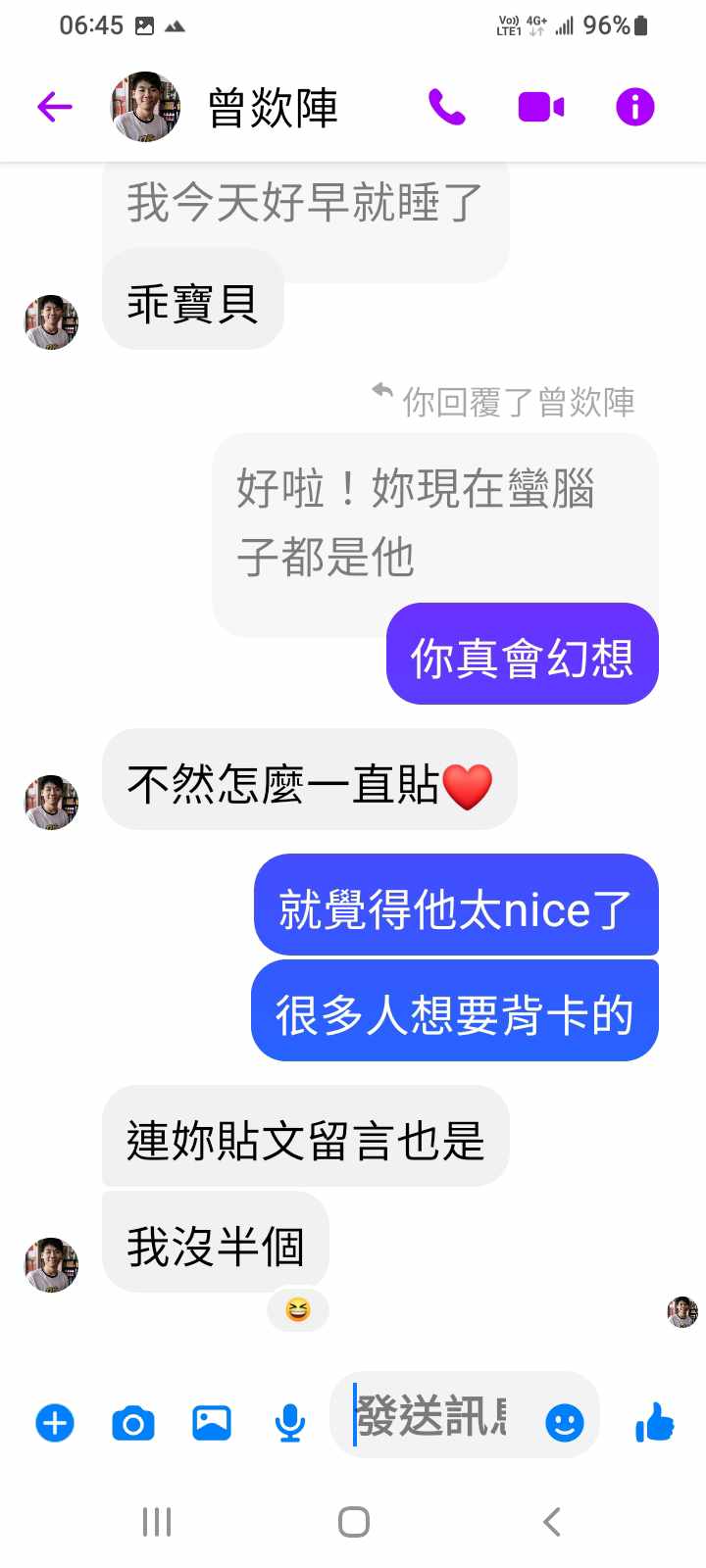Start a video call with 曾欻陣
The image size is (706, 1568).
click(540, 107)
